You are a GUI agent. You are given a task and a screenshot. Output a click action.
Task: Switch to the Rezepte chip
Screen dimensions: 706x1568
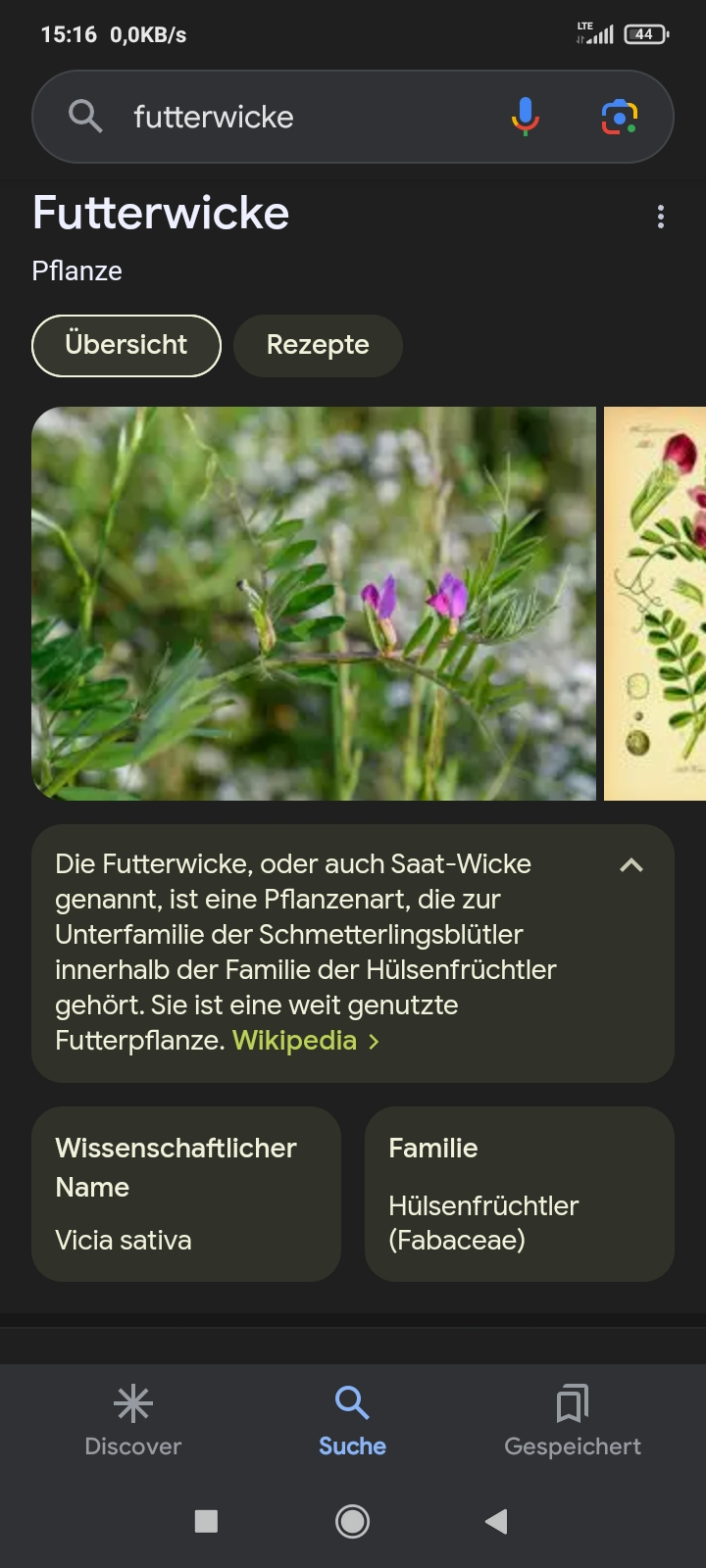[318, 346]
